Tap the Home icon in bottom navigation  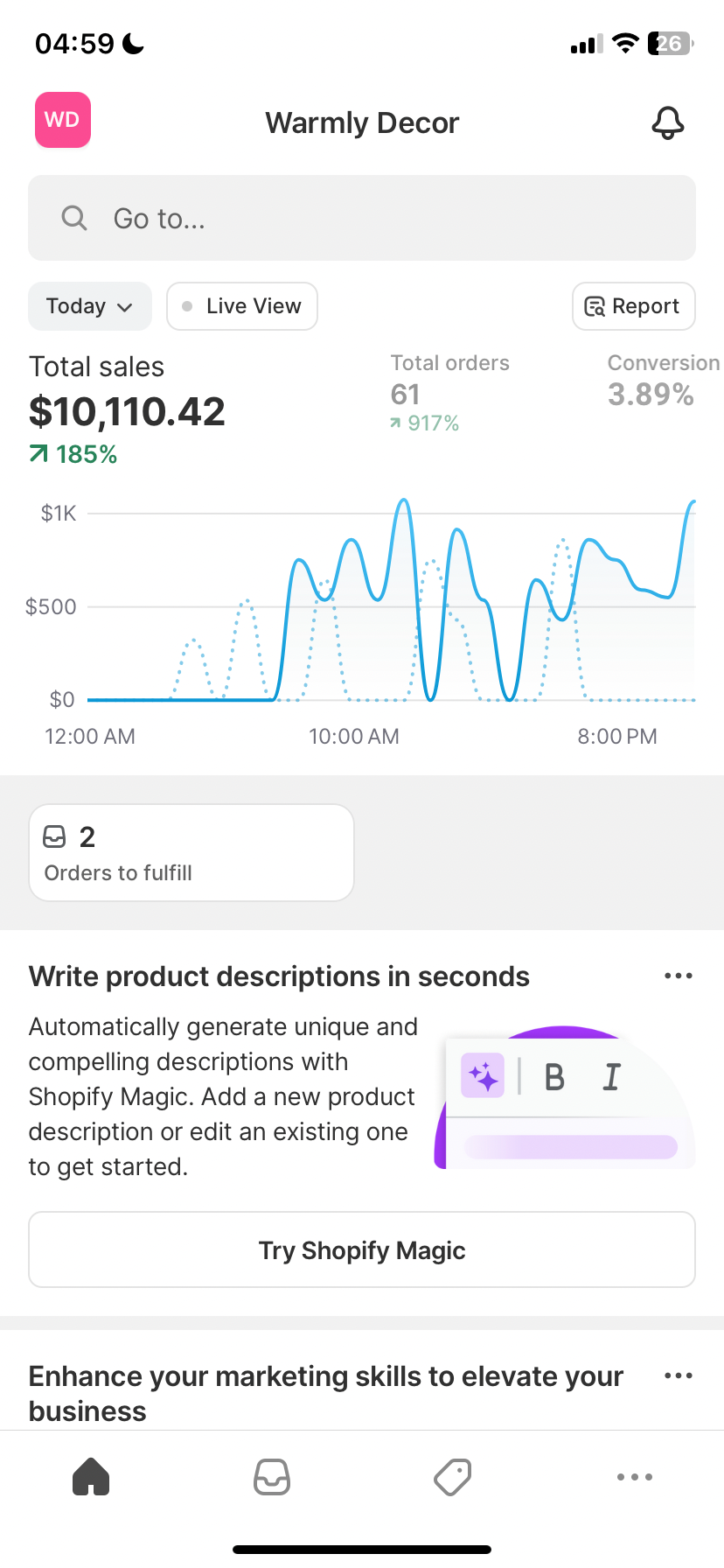coord(91,1476)
